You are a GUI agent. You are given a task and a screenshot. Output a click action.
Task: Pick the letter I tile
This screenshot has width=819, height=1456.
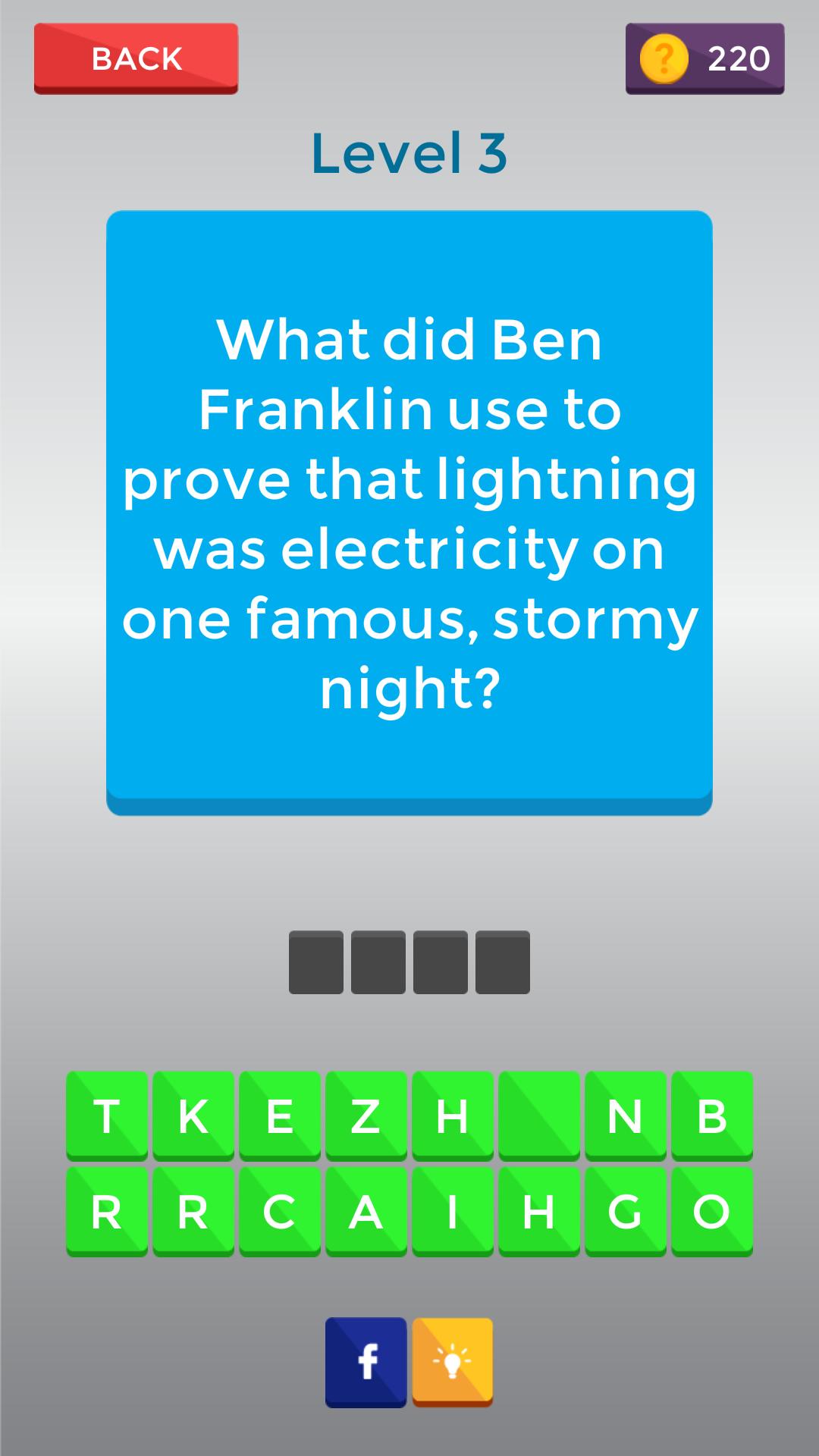click(453, 1211)
